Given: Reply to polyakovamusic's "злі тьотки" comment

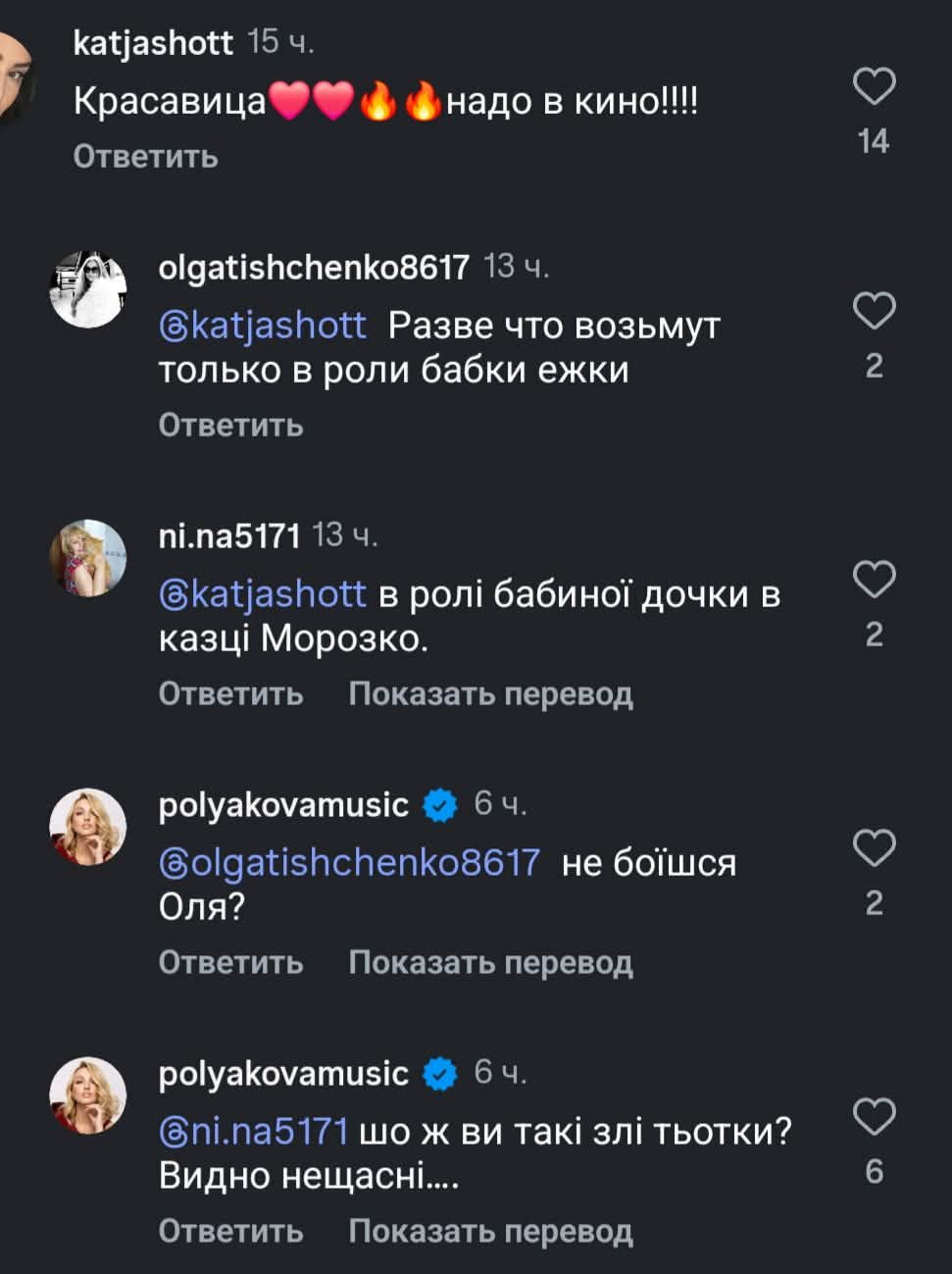Looking at the screenshot, I should pos(230,1231).
